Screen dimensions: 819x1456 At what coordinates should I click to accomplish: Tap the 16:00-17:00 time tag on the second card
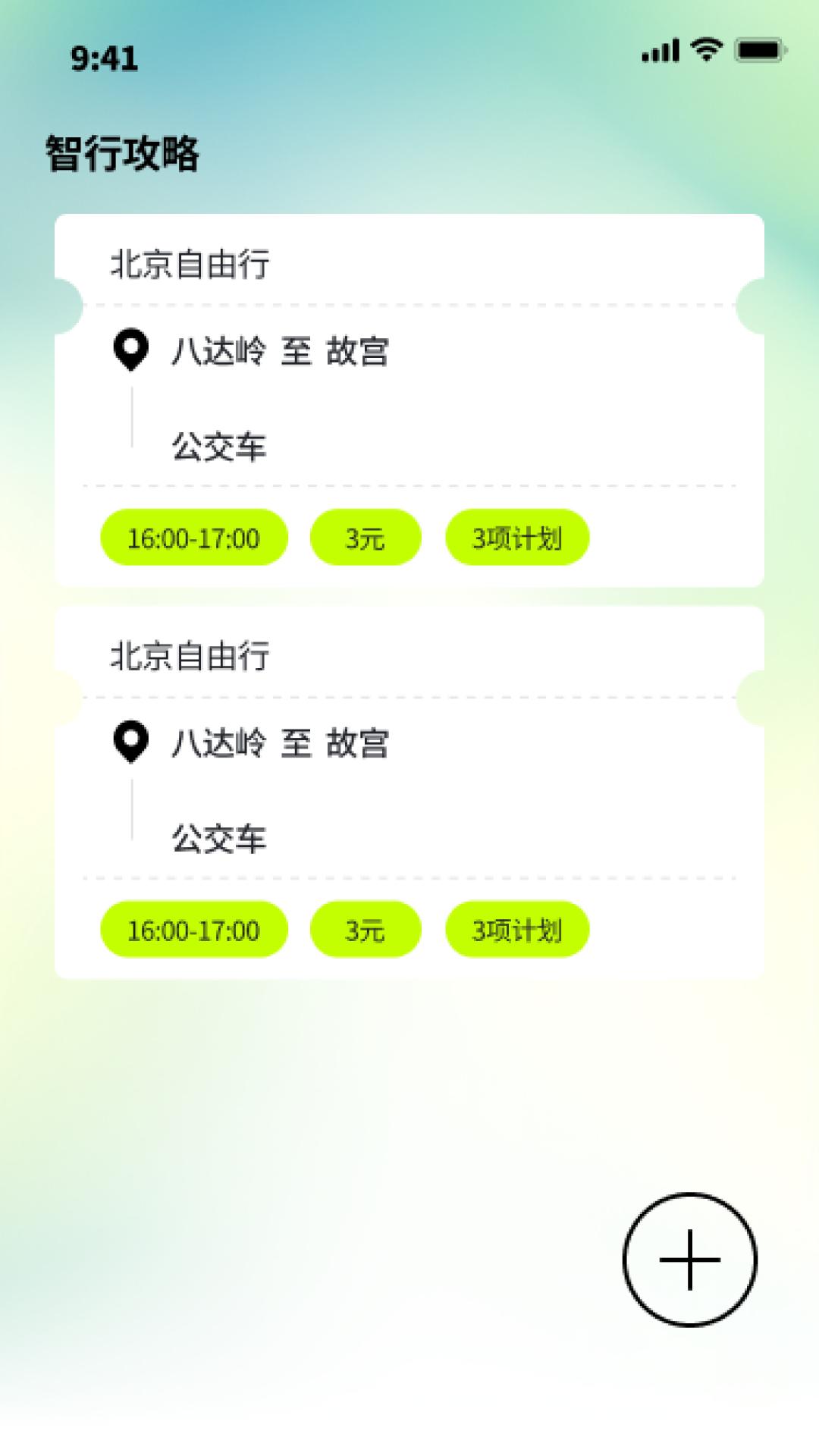pyautogui.click(x=194, y=928)
